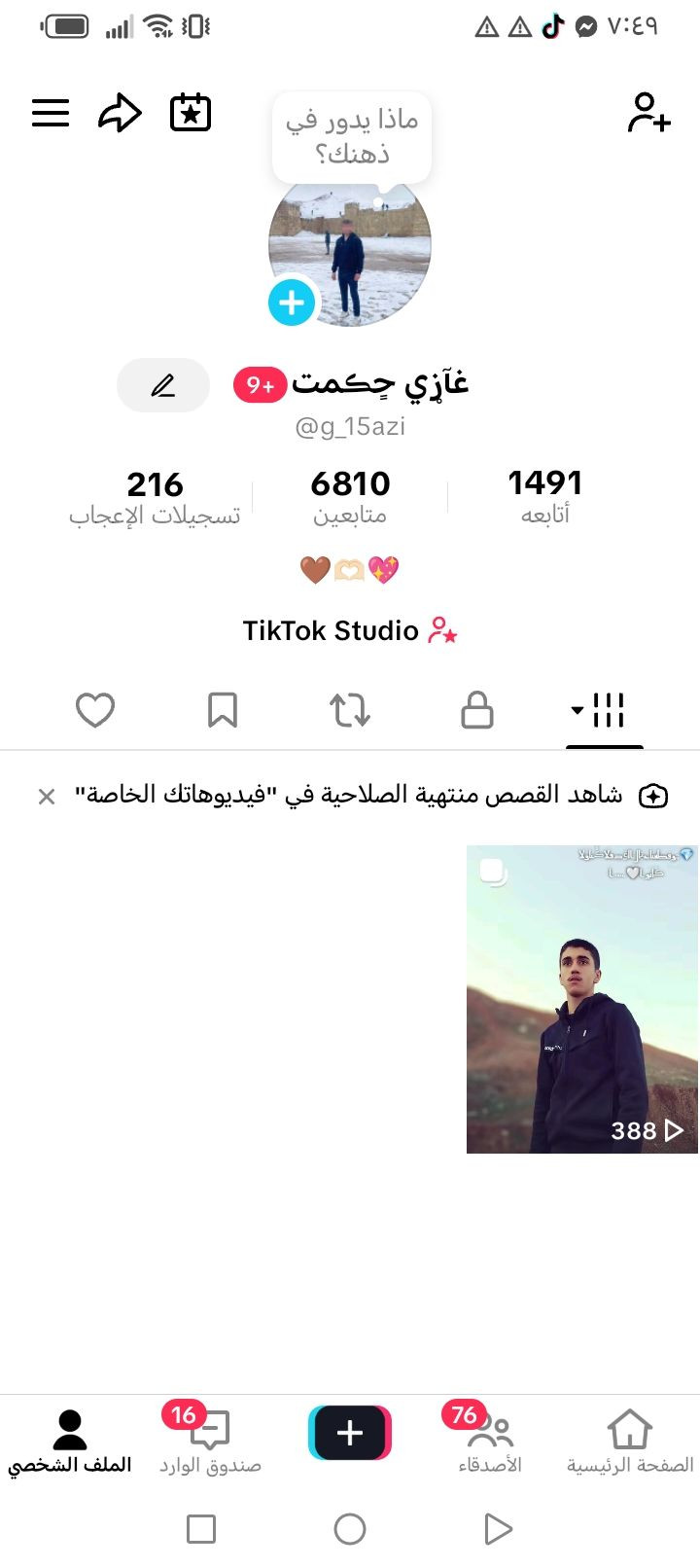
Task: Create a new post with plus button
Action: tap(350, 1433)
